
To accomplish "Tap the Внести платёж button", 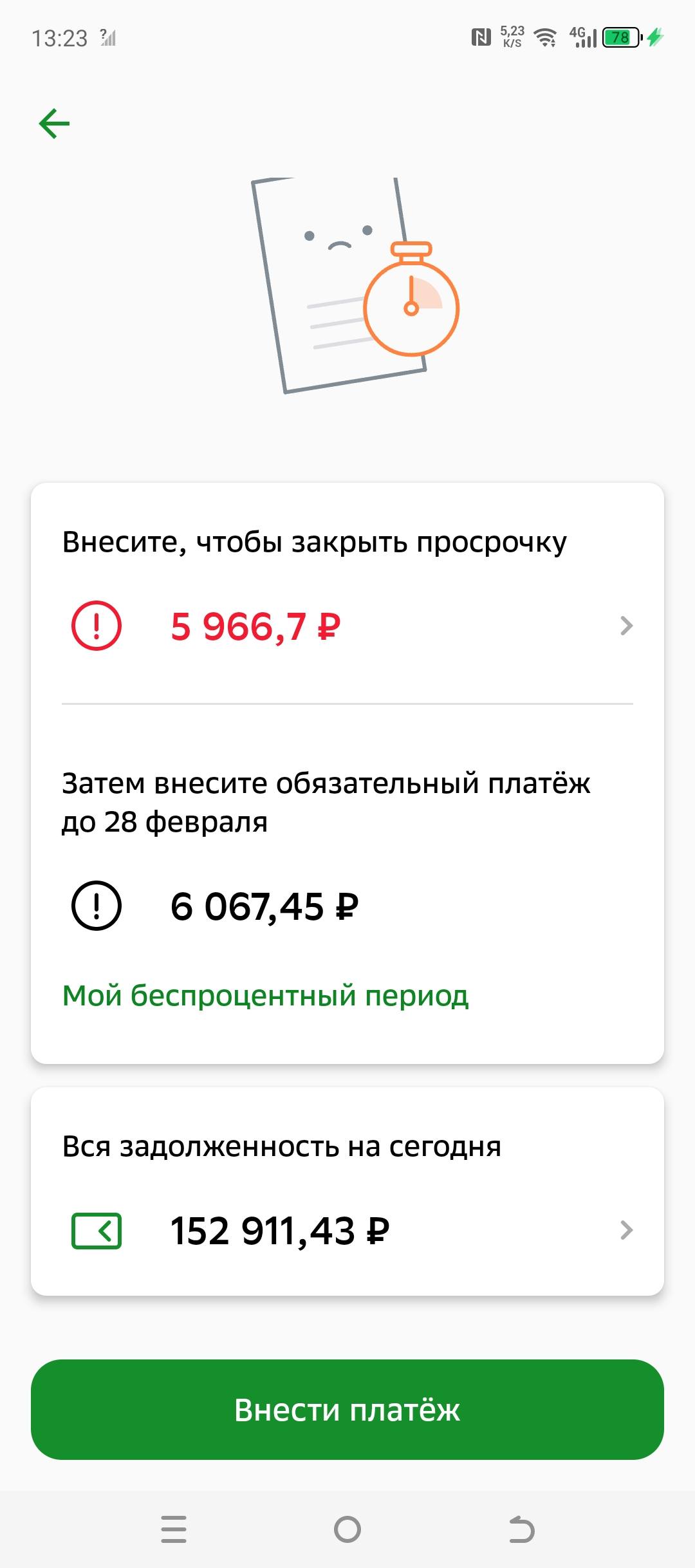I will [347, 1409].
